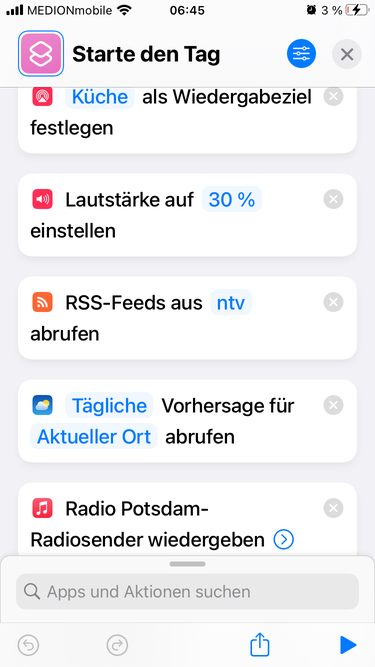
Task: Close the Starte den Tag editor
Action: pyautogui.click(x=347, y=54)
